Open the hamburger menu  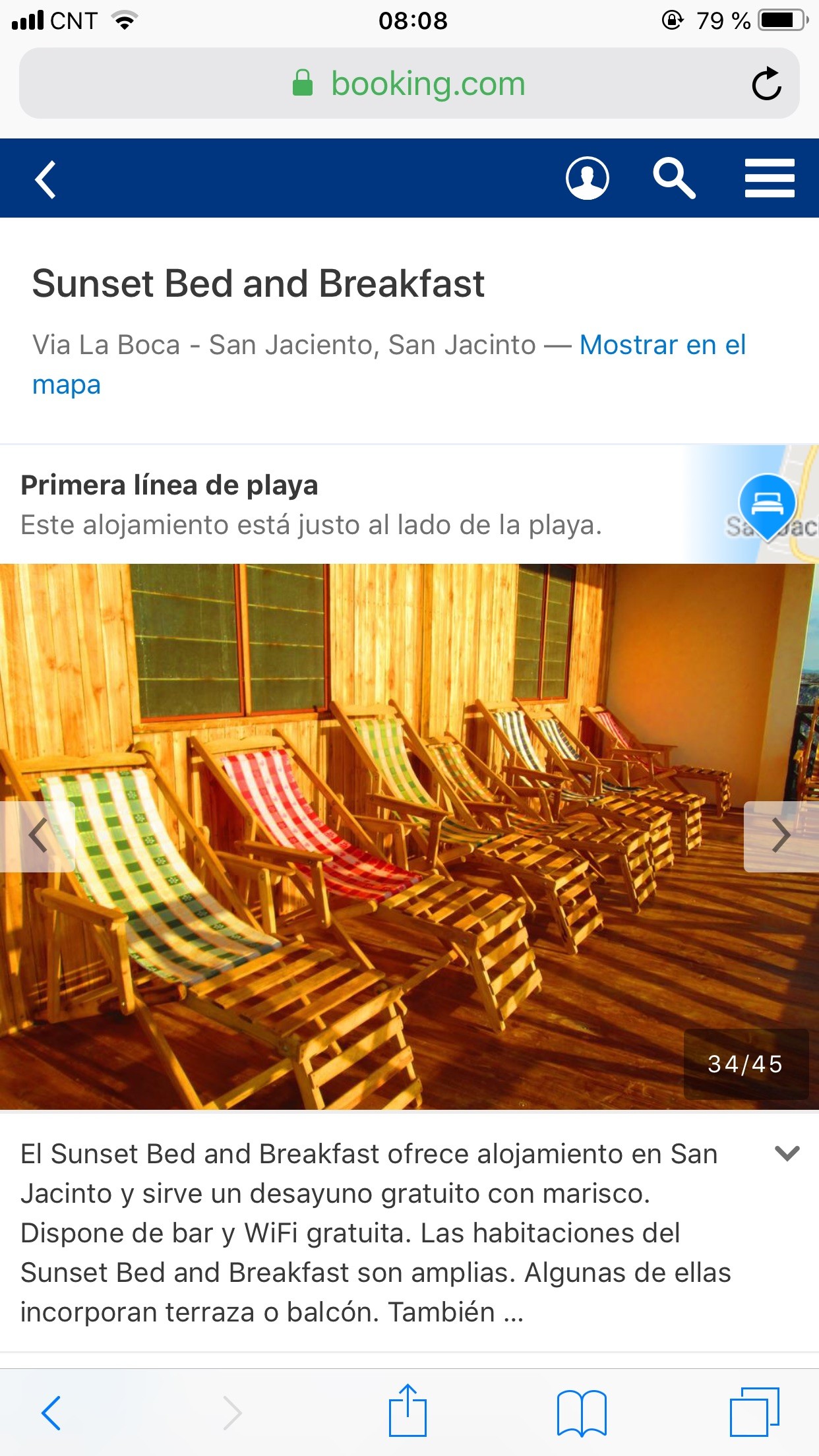pos(769,178)
